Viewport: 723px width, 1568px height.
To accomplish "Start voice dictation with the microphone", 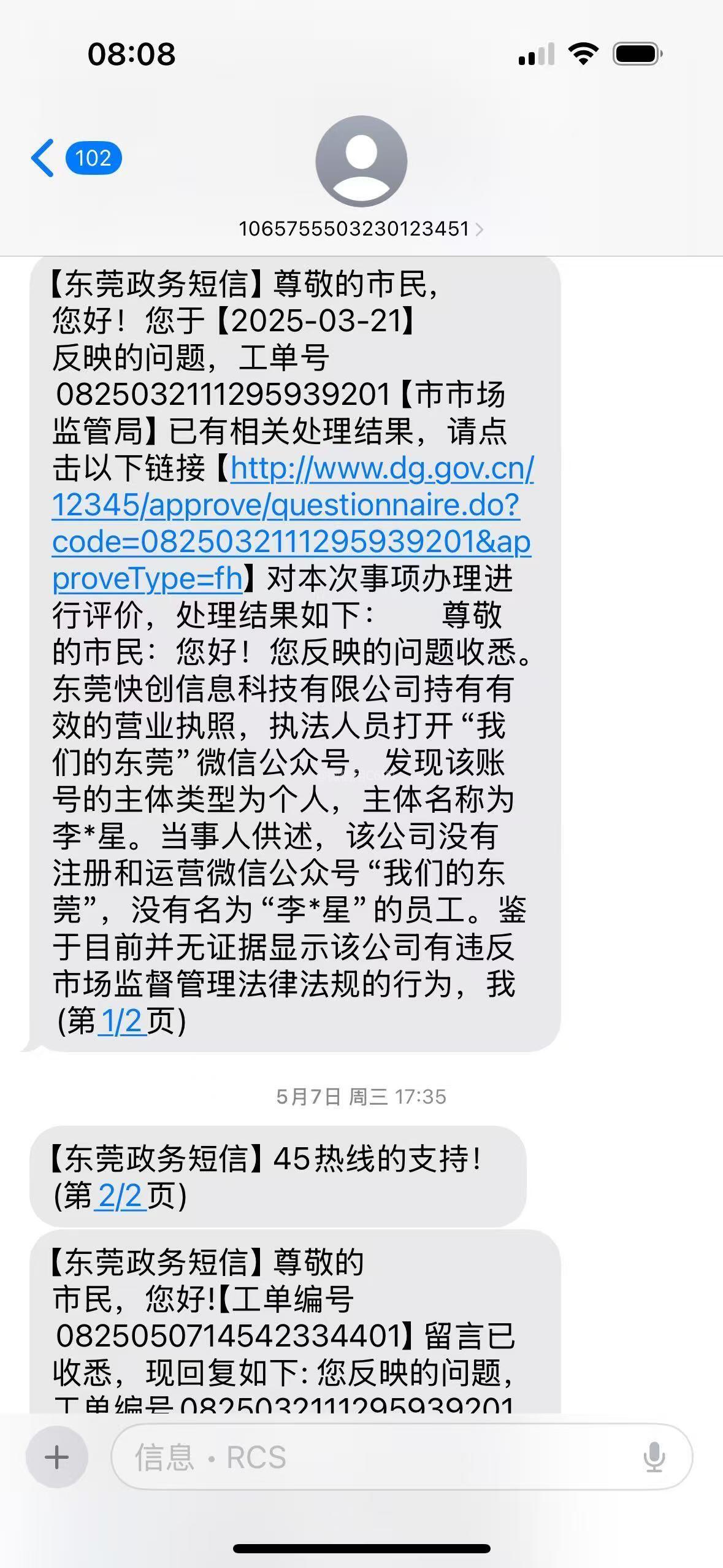I will pos(654,1457).
